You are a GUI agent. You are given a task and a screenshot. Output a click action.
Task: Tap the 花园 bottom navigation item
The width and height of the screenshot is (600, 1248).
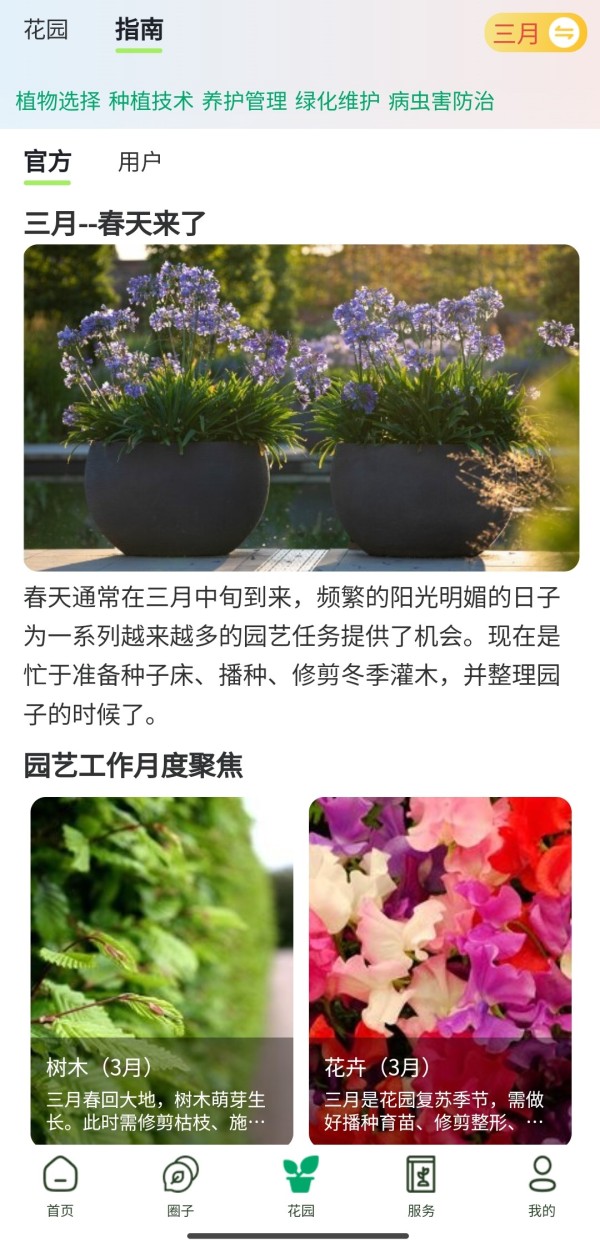click(301, 1187)
